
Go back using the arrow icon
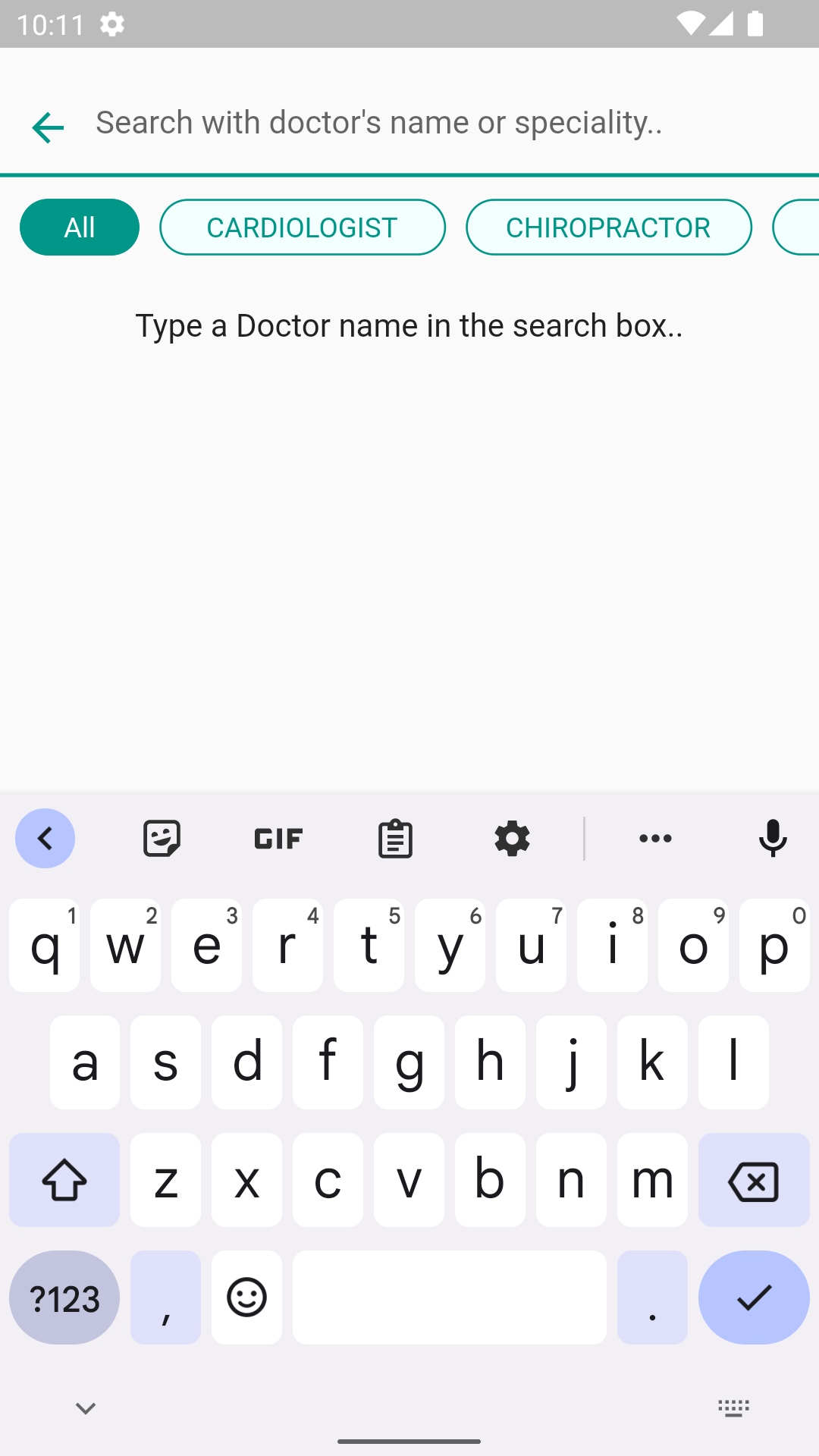[x=47, y=127]
